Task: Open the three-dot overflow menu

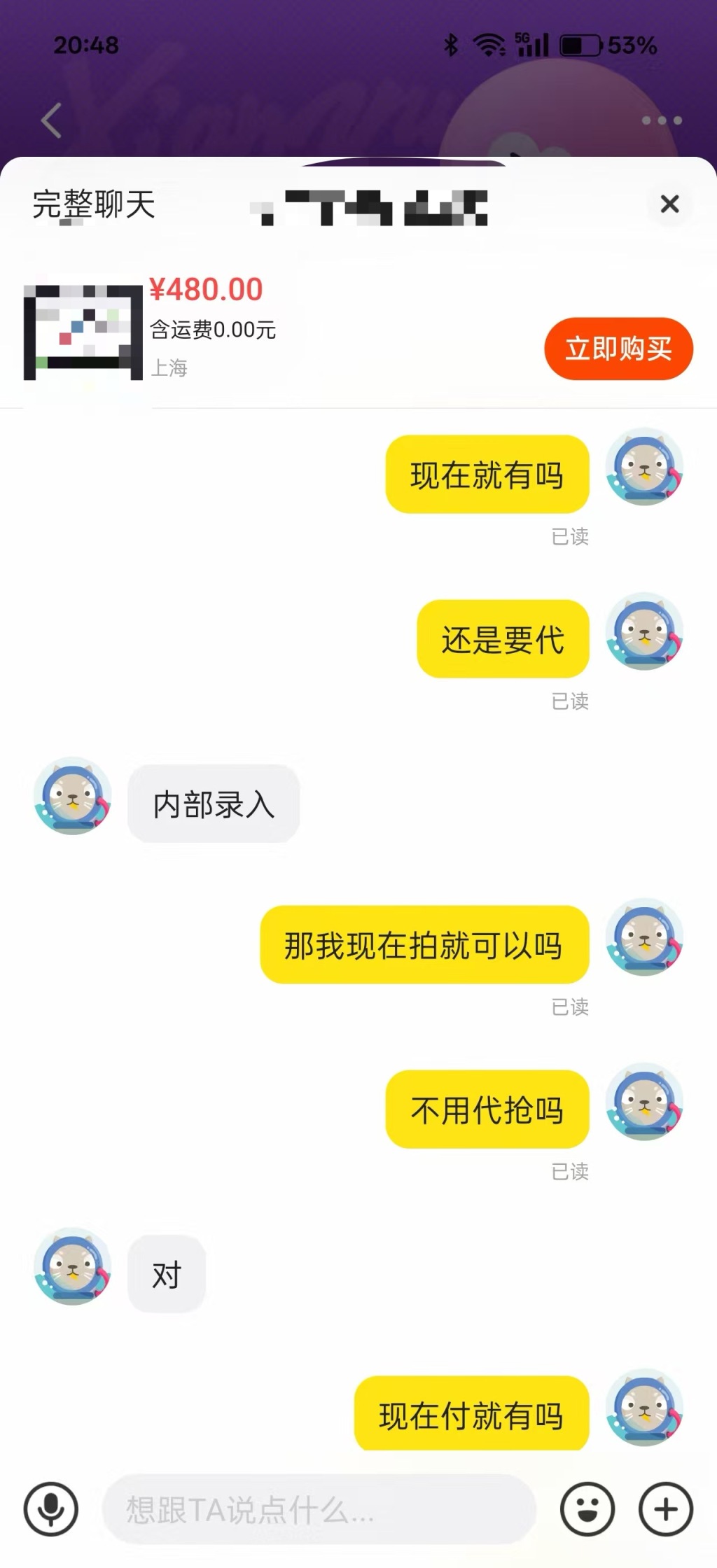Action: [x=661, y=120]
